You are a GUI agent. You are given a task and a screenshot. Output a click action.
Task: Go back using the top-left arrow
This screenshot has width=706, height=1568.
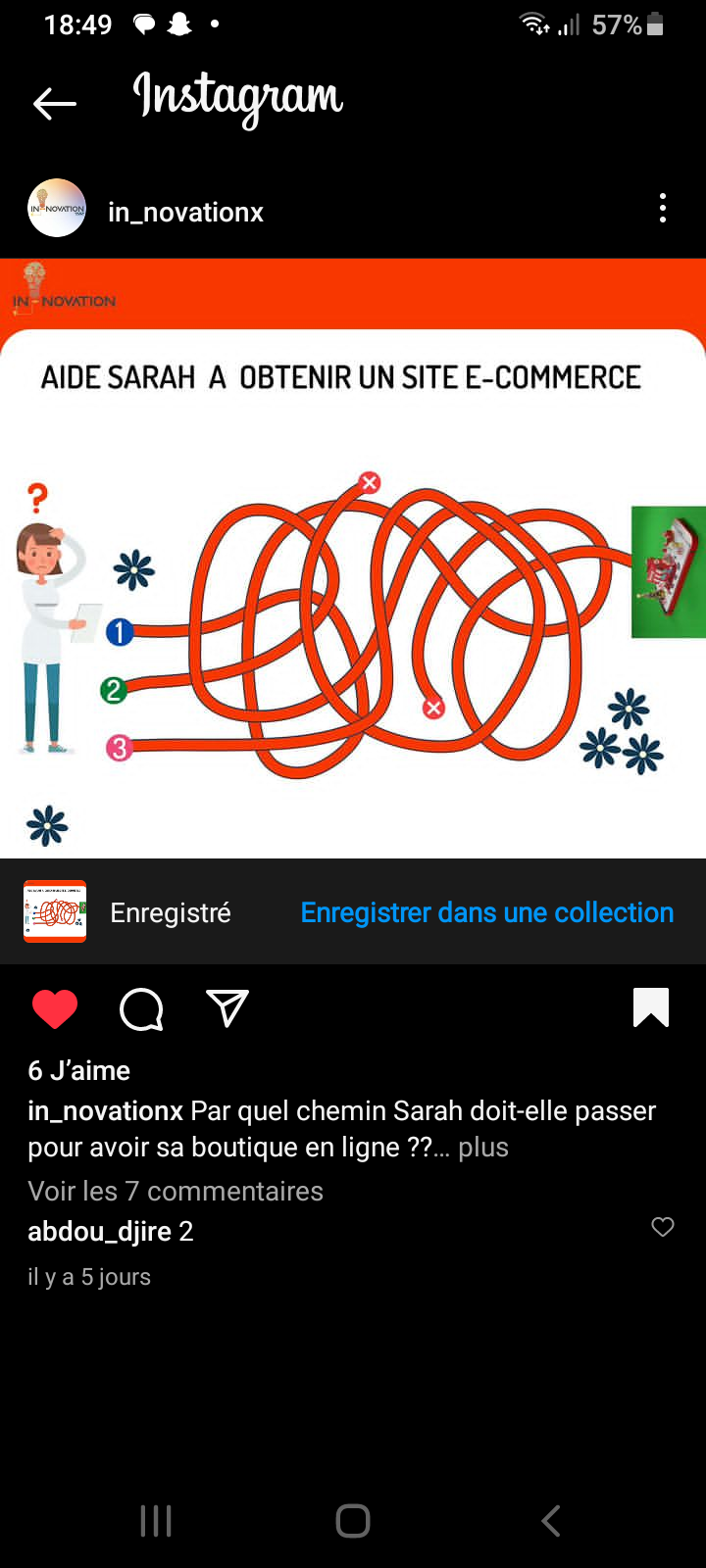tap(55, 103)
